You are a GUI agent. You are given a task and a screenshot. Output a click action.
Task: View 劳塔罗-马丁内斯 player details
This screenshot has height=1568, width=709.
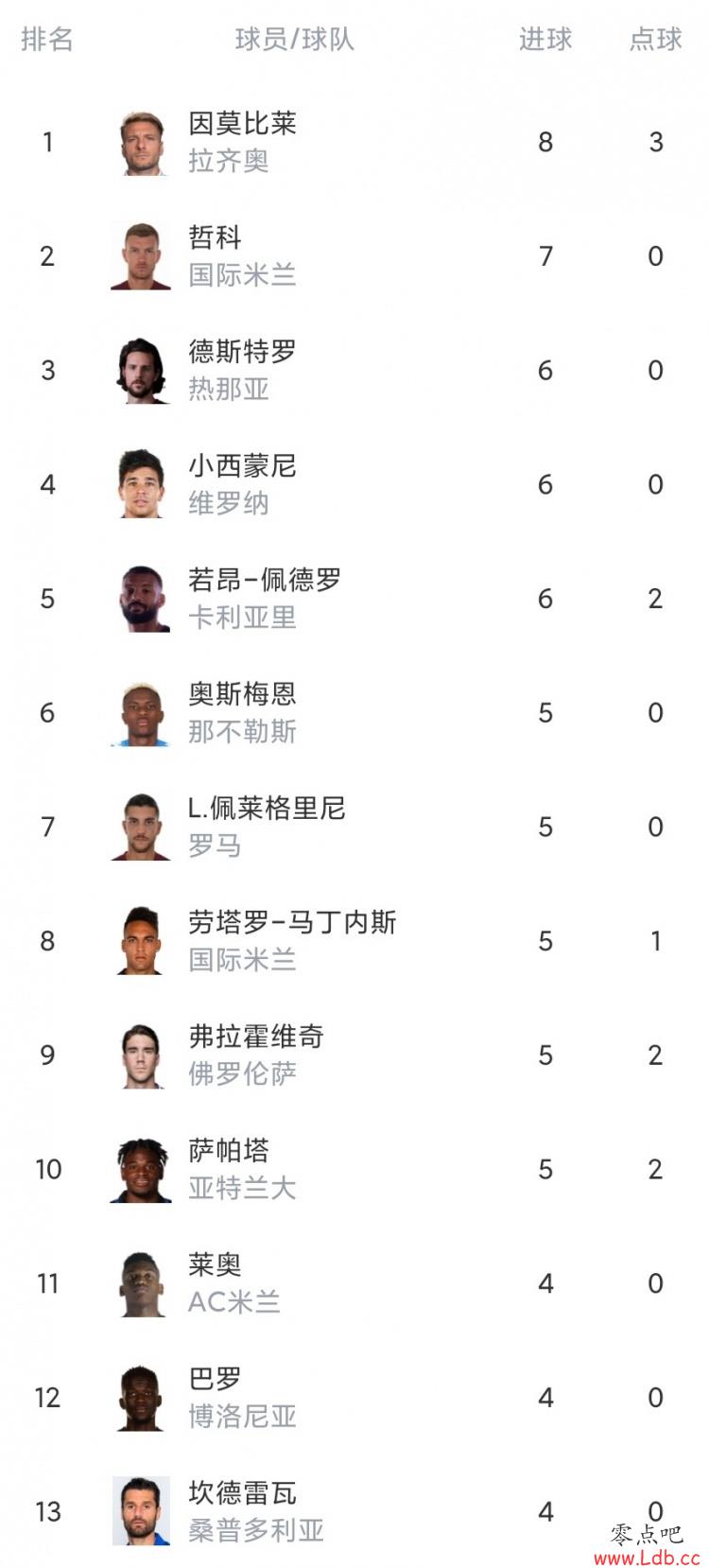click(x=354, y=941)
